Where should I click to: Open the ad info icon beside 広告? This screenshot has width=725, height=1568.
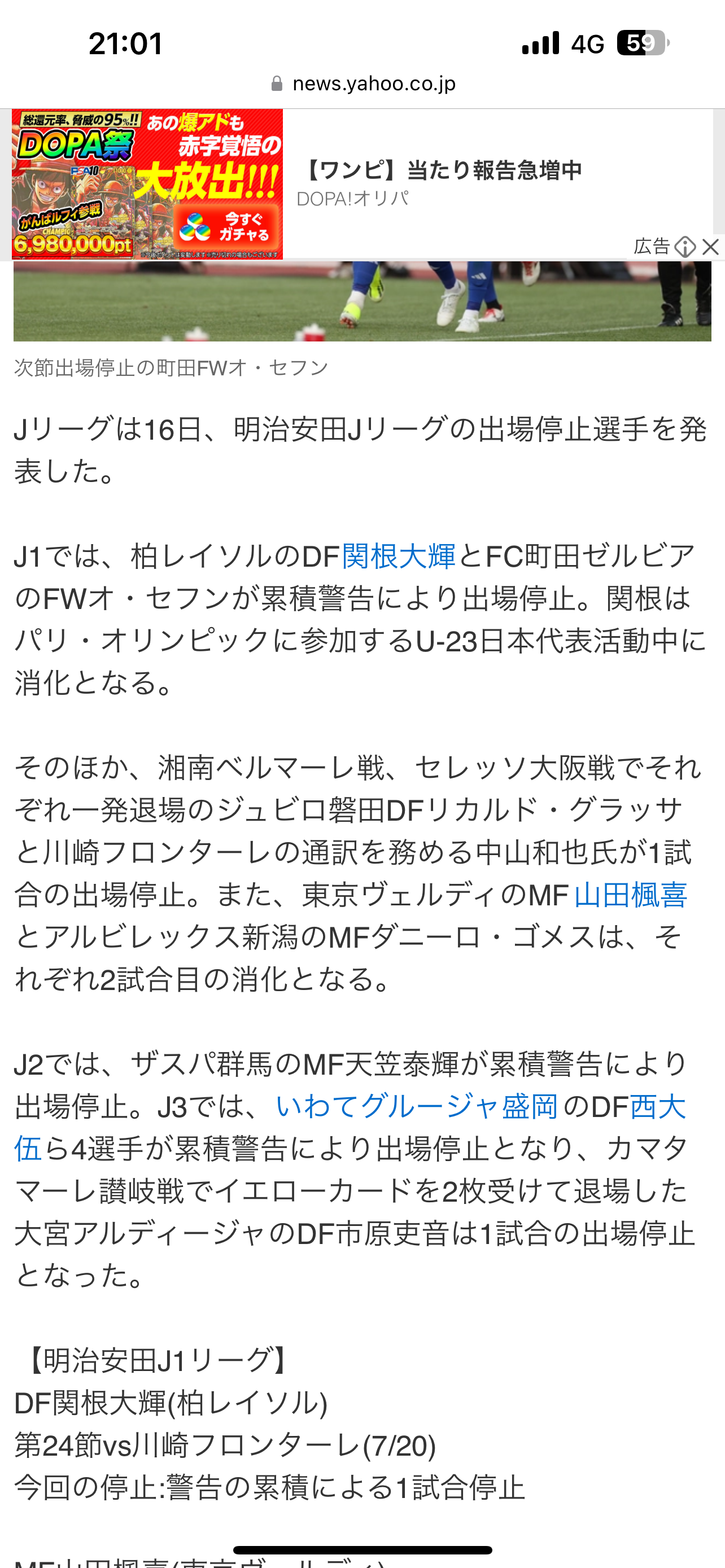[x=685, y=247]
